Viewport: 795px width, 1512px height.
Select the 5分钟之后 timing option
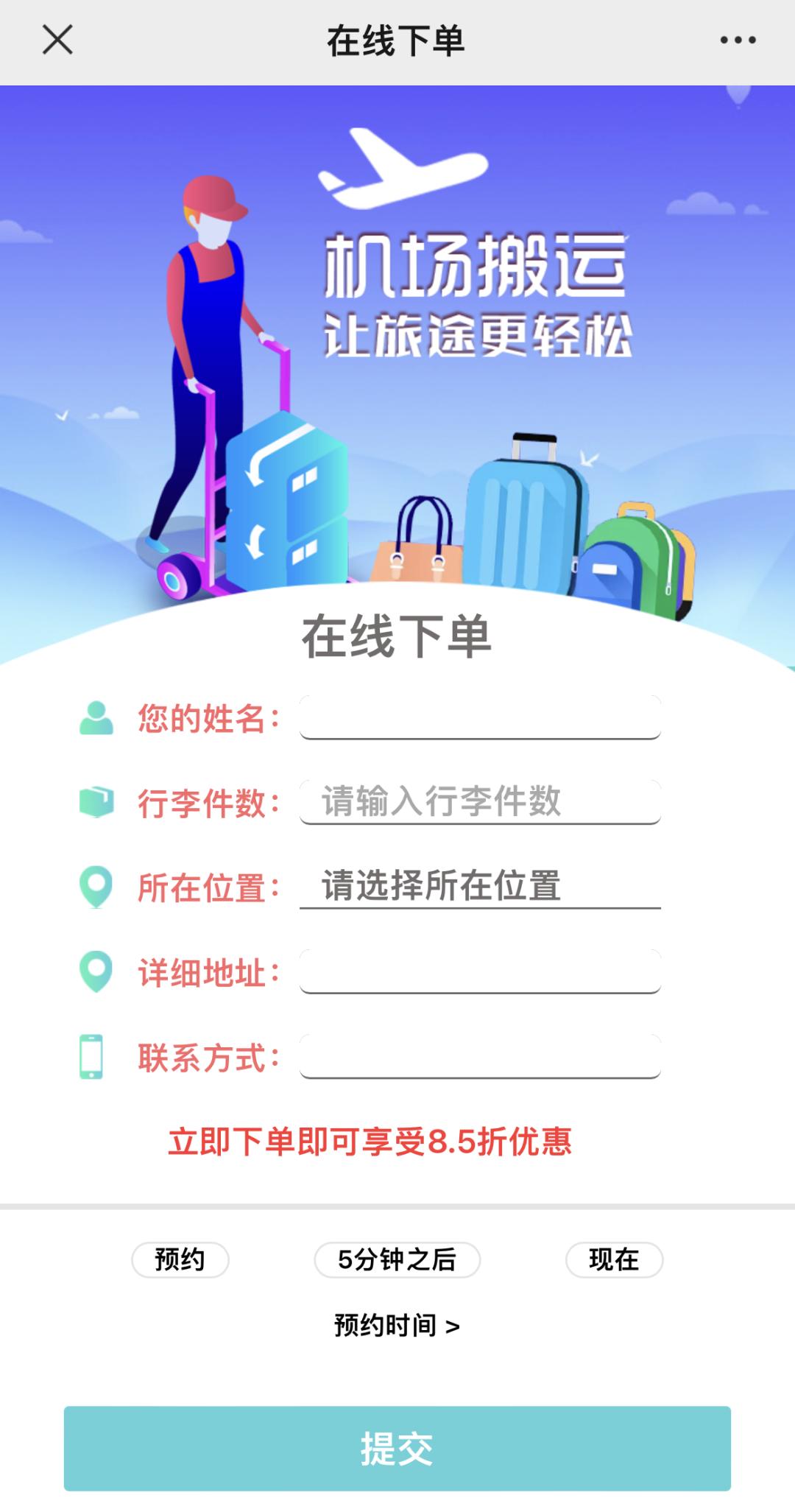coord(397,1258)
